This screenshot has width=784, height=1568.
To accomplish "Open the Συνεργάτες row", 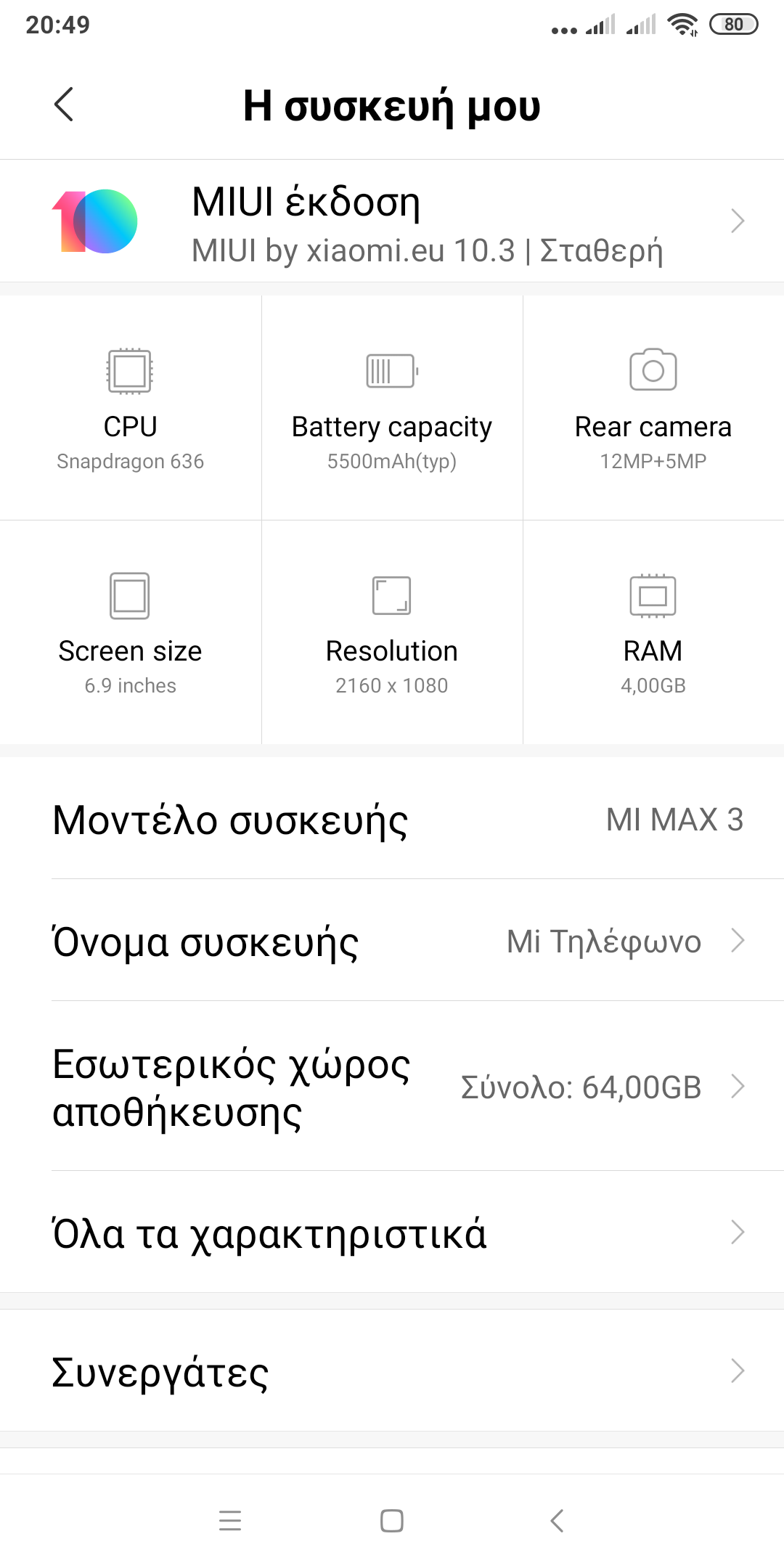I will pyautogui.click(x=392, y=1371).
